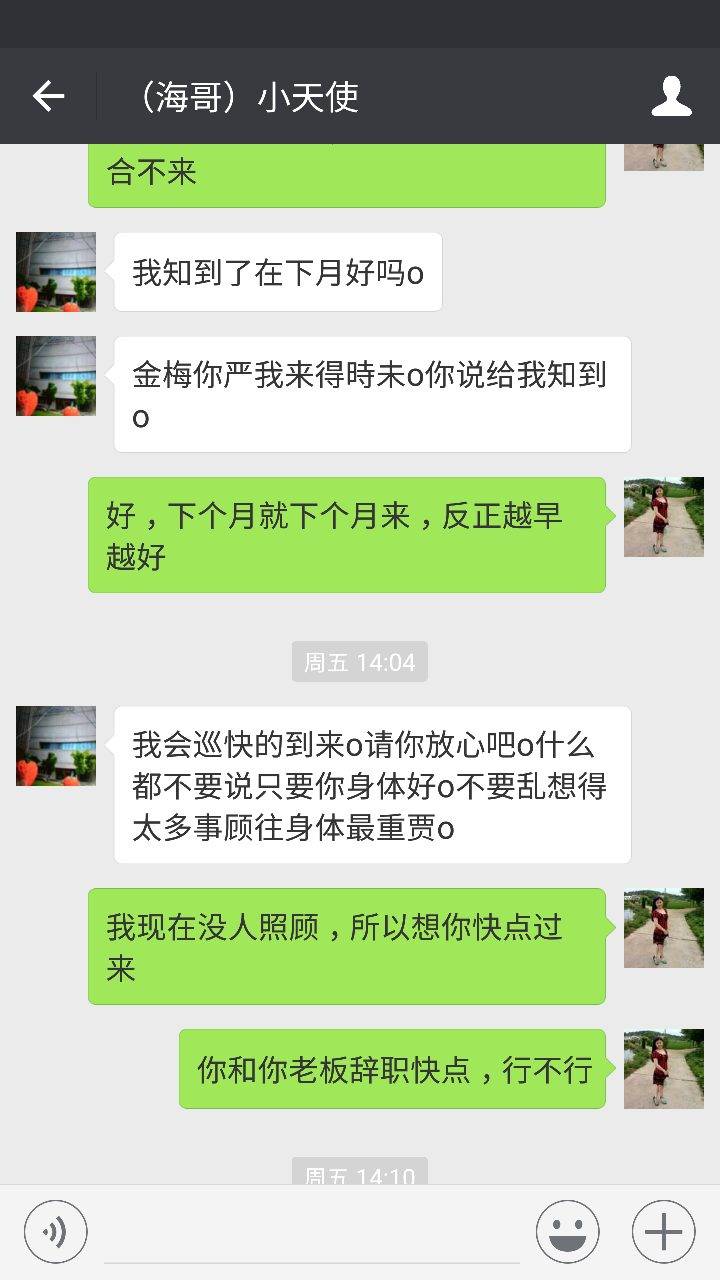Open the plus attachment menu

pyautogui.click(x=663, y=1232)
